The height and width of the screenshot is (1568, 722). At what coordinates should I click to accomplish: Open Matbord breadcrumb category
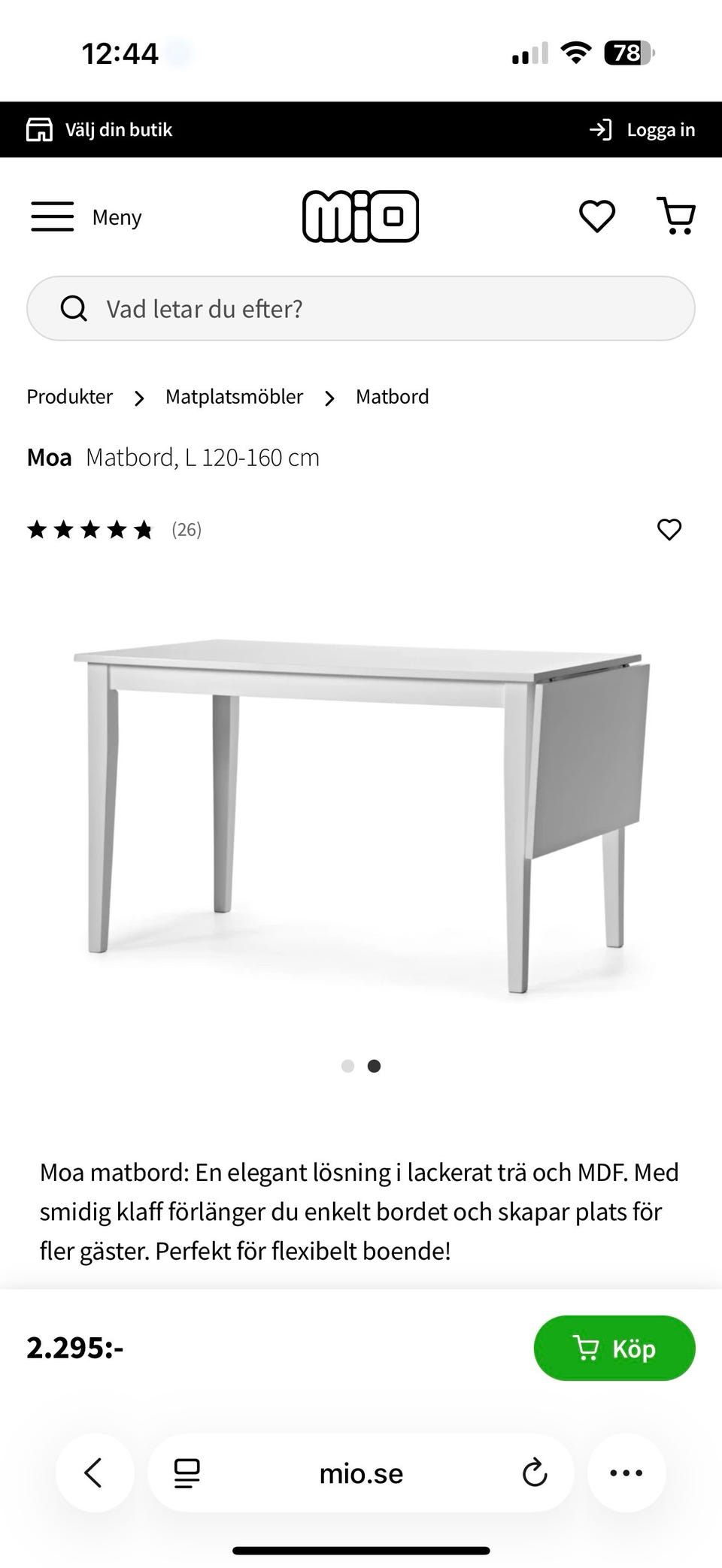(x=392, y=397)
